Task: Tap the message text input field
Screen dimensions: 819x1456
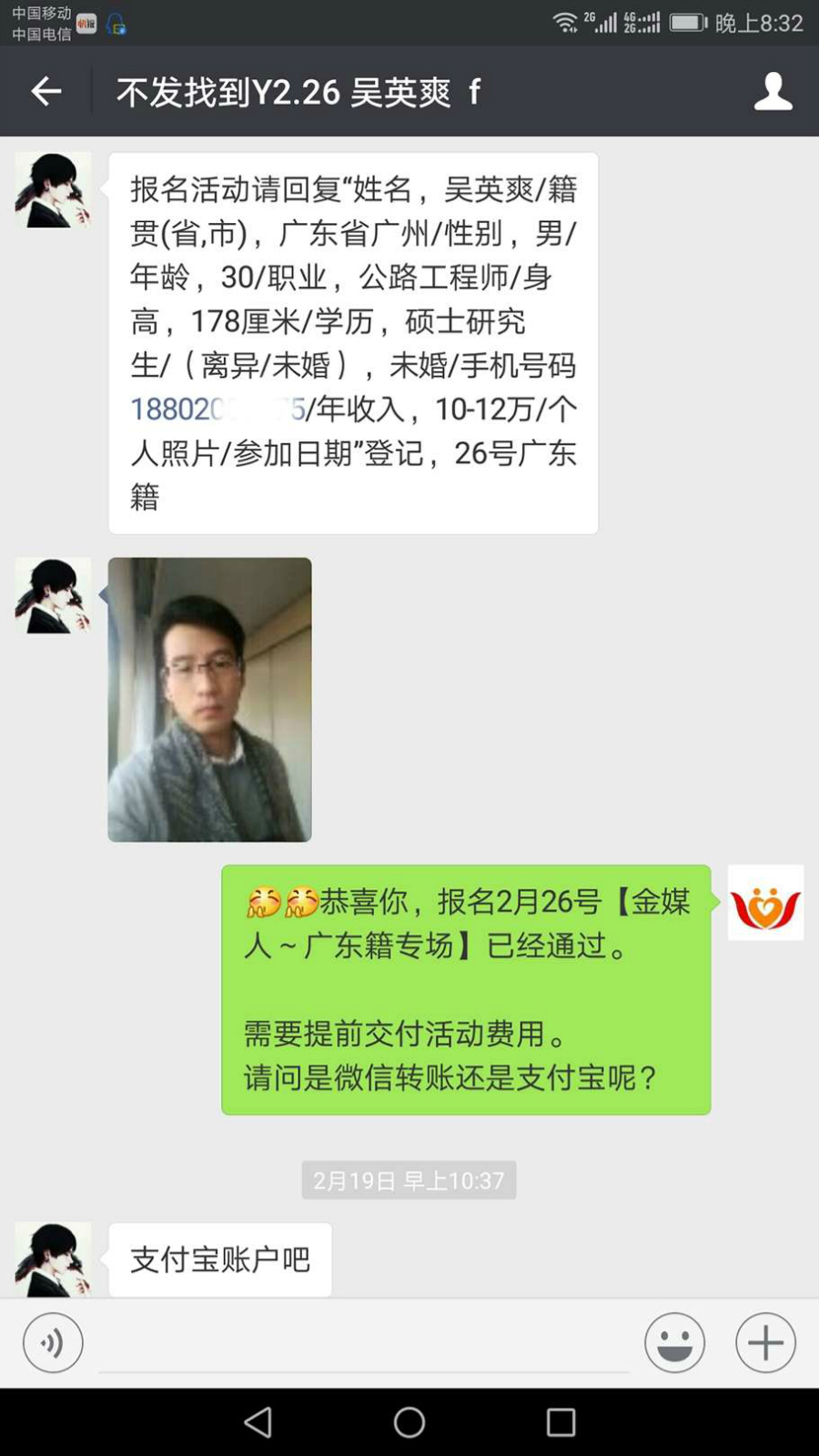Action: tap(364, 1345)
